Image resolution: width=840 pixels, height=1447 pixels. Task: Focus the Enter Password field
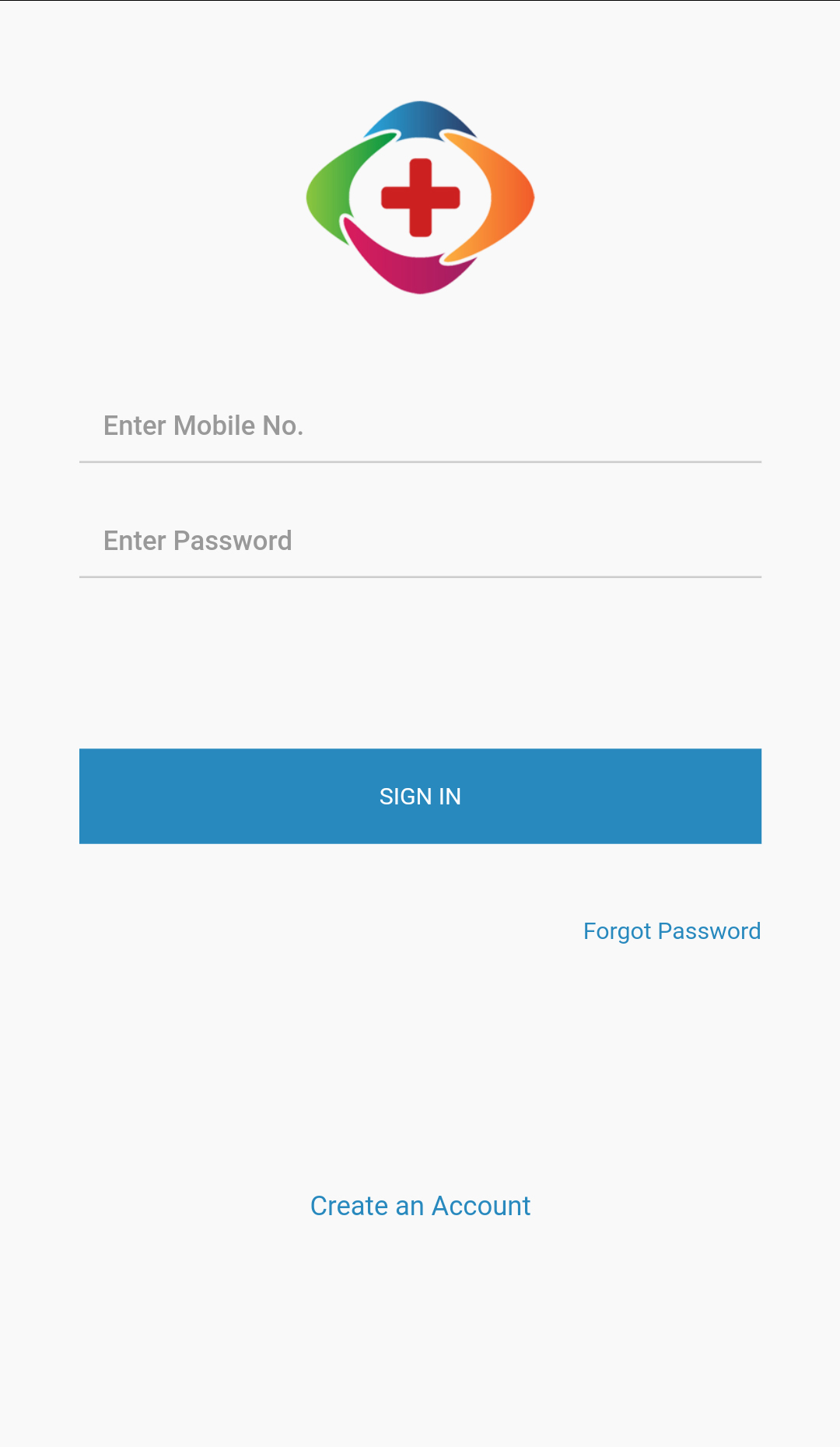420,541
